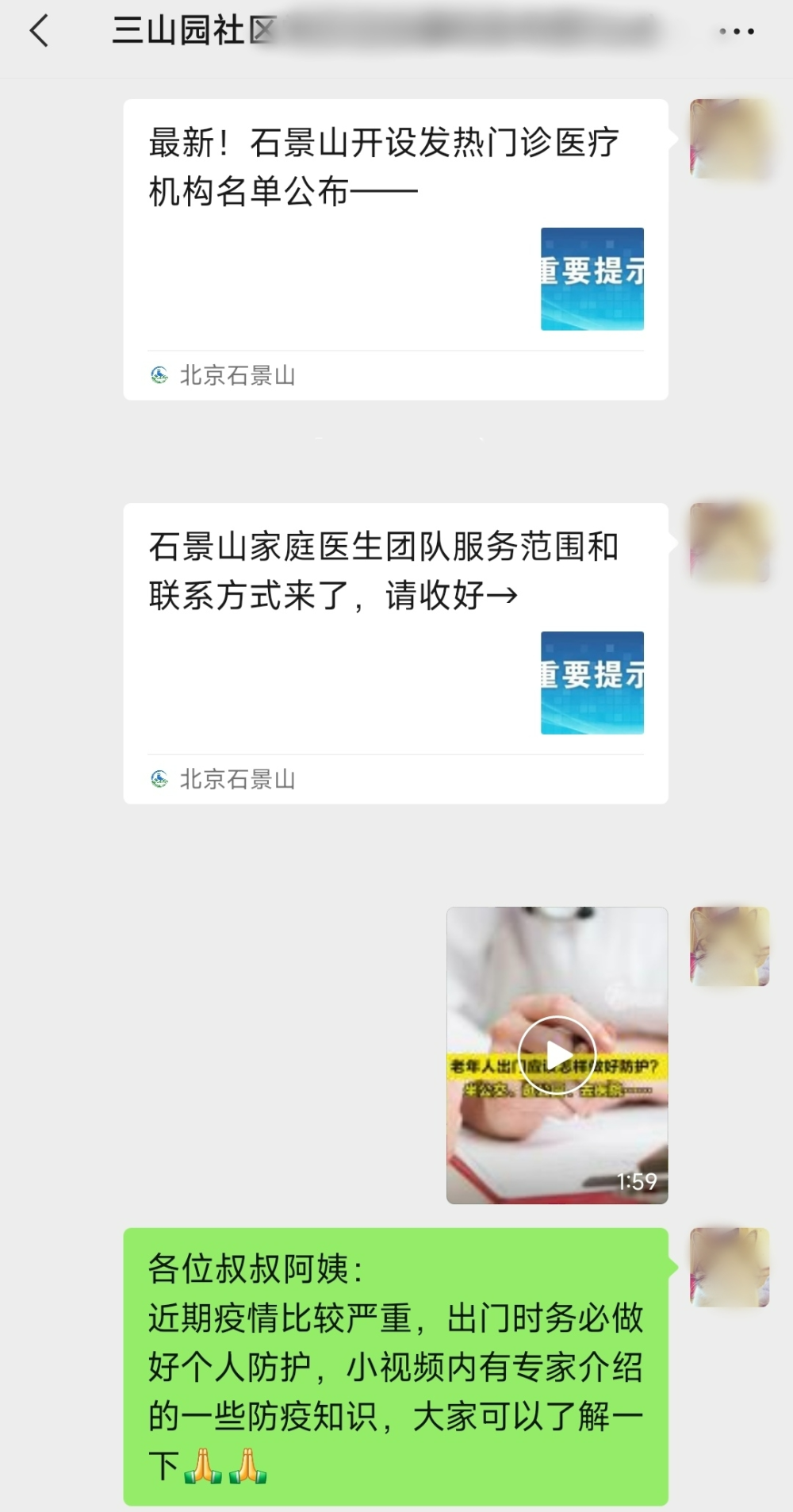This screenshot has height=1512, width=793.
Task: Go back from the group chat
Action: 39,32
